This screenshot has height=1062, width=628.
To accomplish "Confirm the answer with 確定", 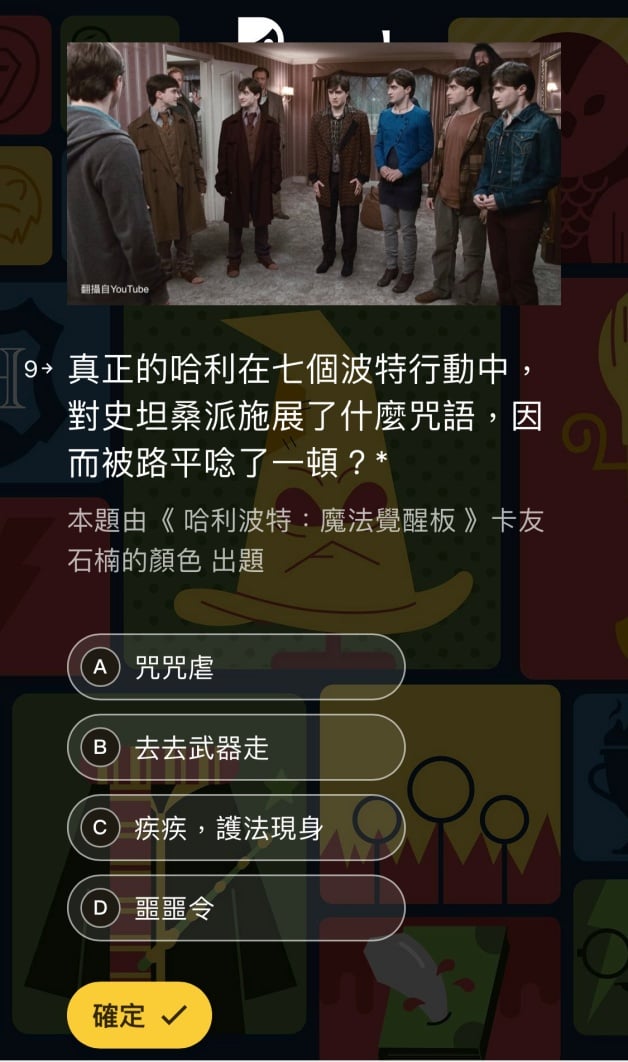I will [139, 1015].
